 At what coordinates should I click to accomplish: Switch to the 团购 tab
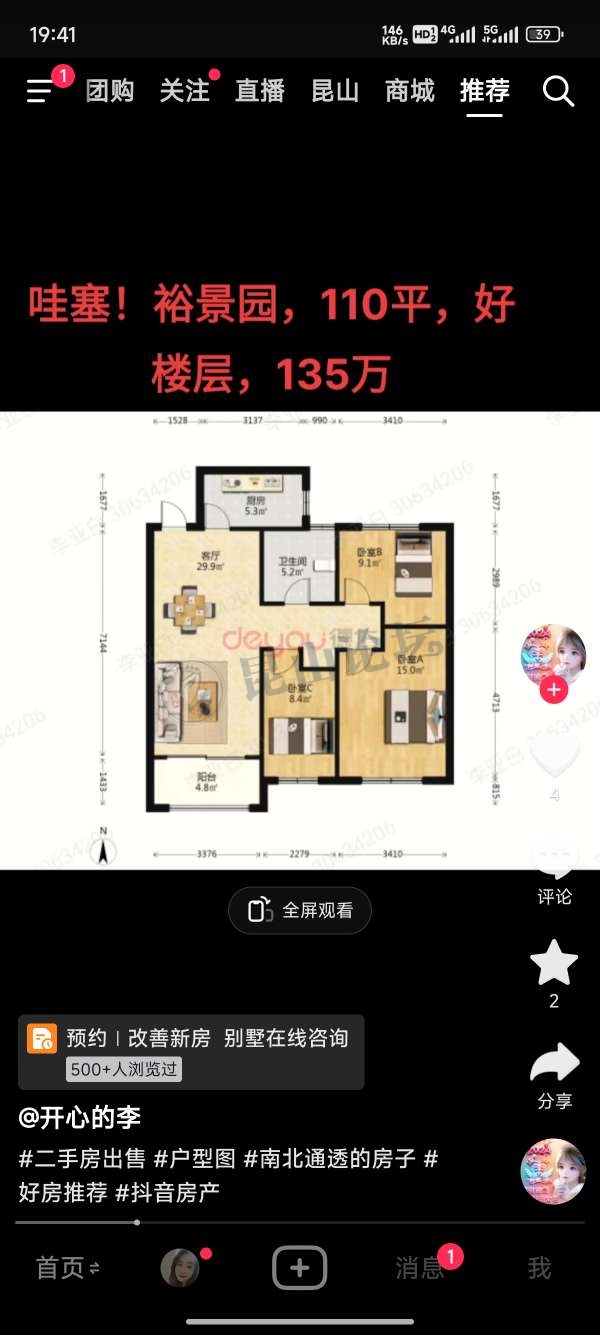tap(110, 91)
